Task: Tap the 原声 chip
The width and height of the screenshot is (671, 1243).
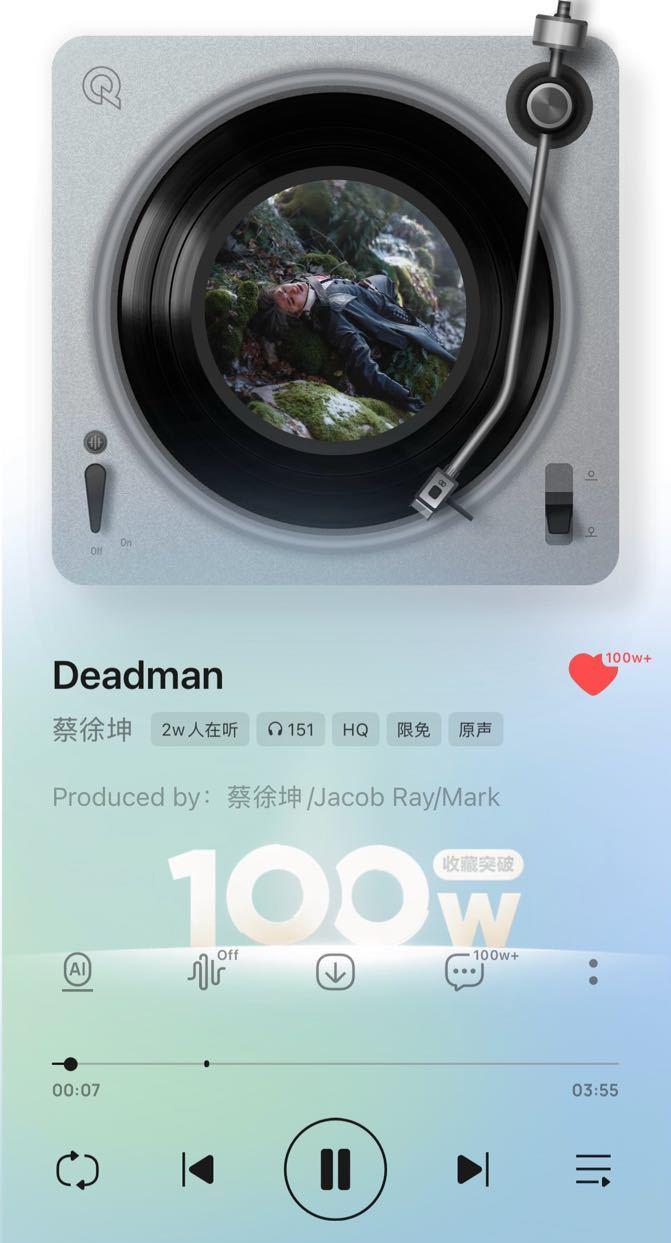Action: point(475,730)
